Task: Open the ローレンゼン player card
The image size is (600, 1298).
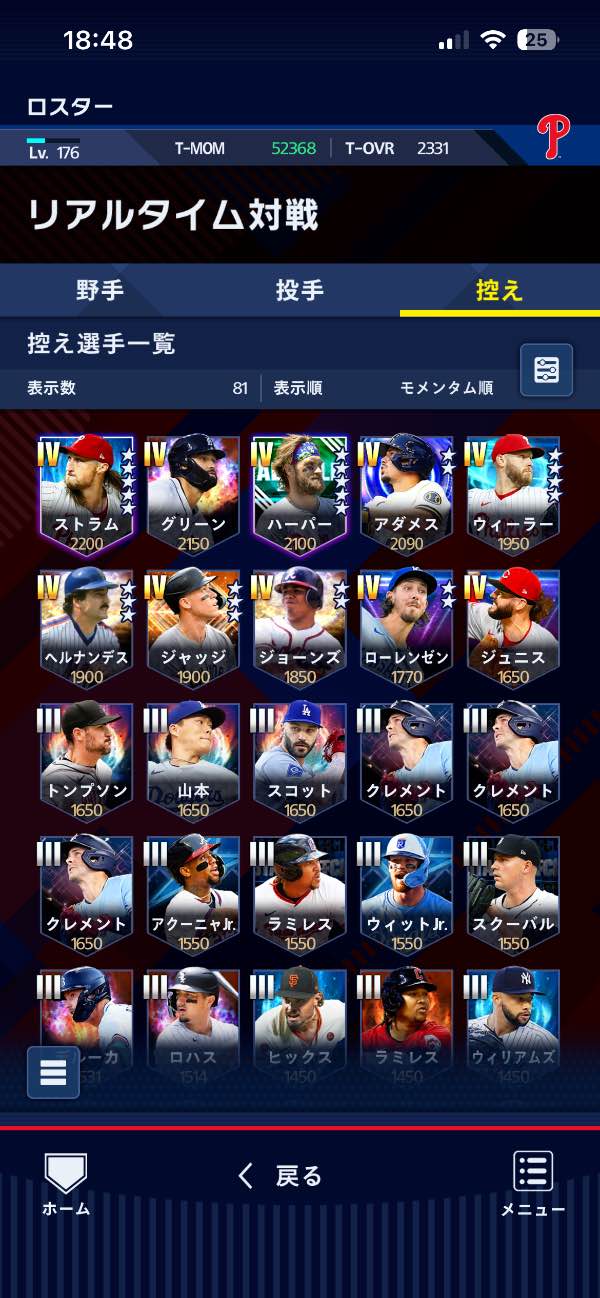Action: tap(406, 628)
